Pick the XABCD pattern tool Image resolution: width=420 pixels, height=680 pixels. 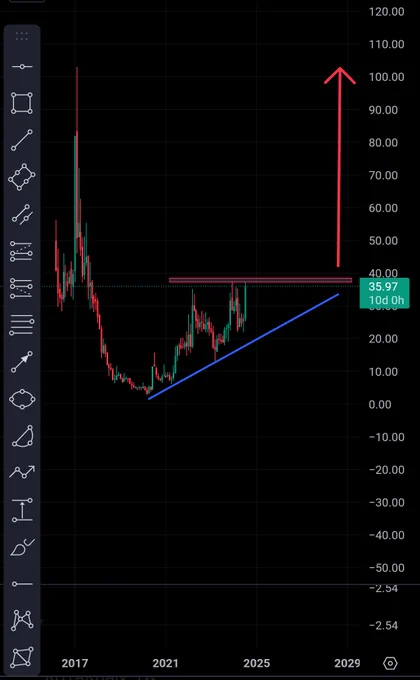[x=23, y=621]
